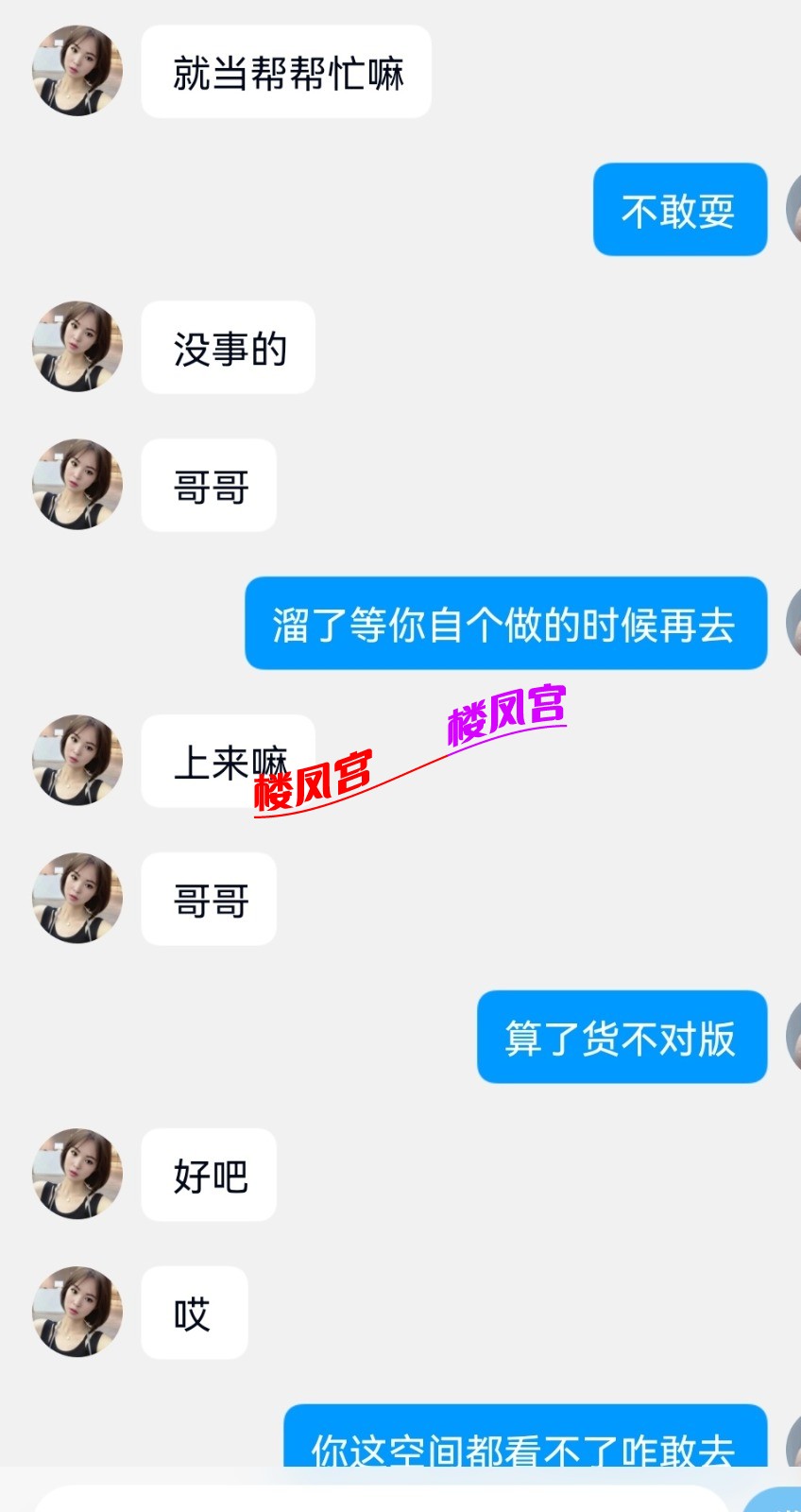This screenshot has width=801, height=1512.
Task: Open the avatar beside the 哎 message
Action: pyautogui.click(x=77, y=1312)
